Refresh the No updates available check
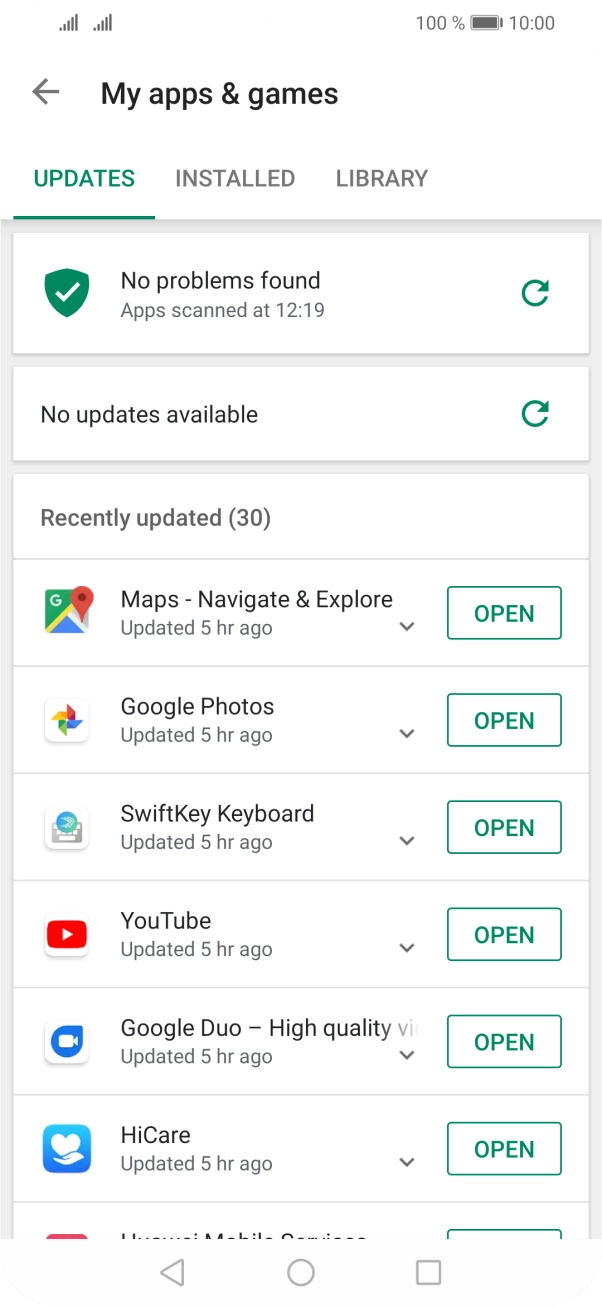This screenshot has width=602, height=1306. [535, 414]
